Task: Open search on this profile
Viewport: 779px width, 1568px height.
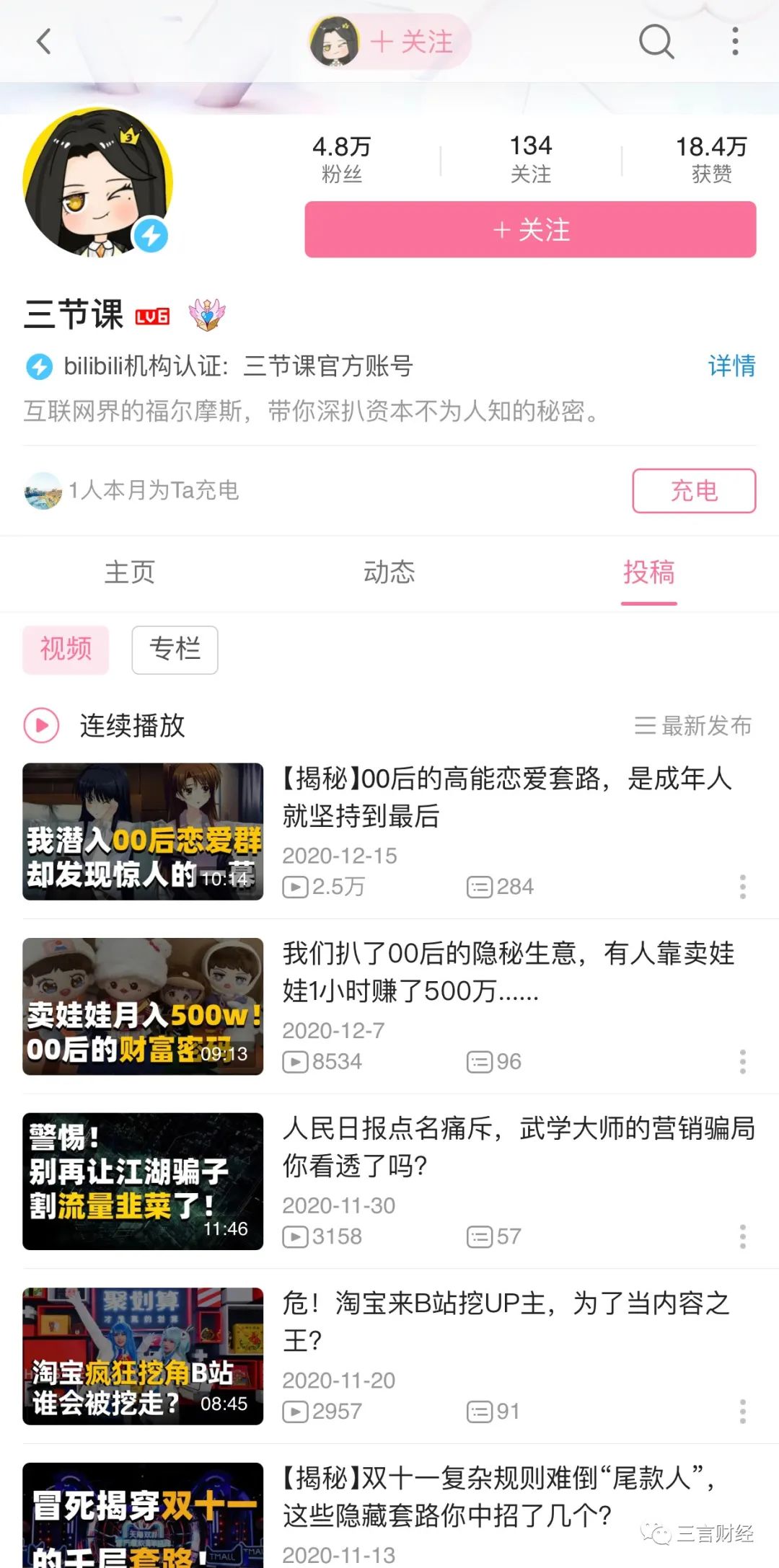Action: click(656, 41)
